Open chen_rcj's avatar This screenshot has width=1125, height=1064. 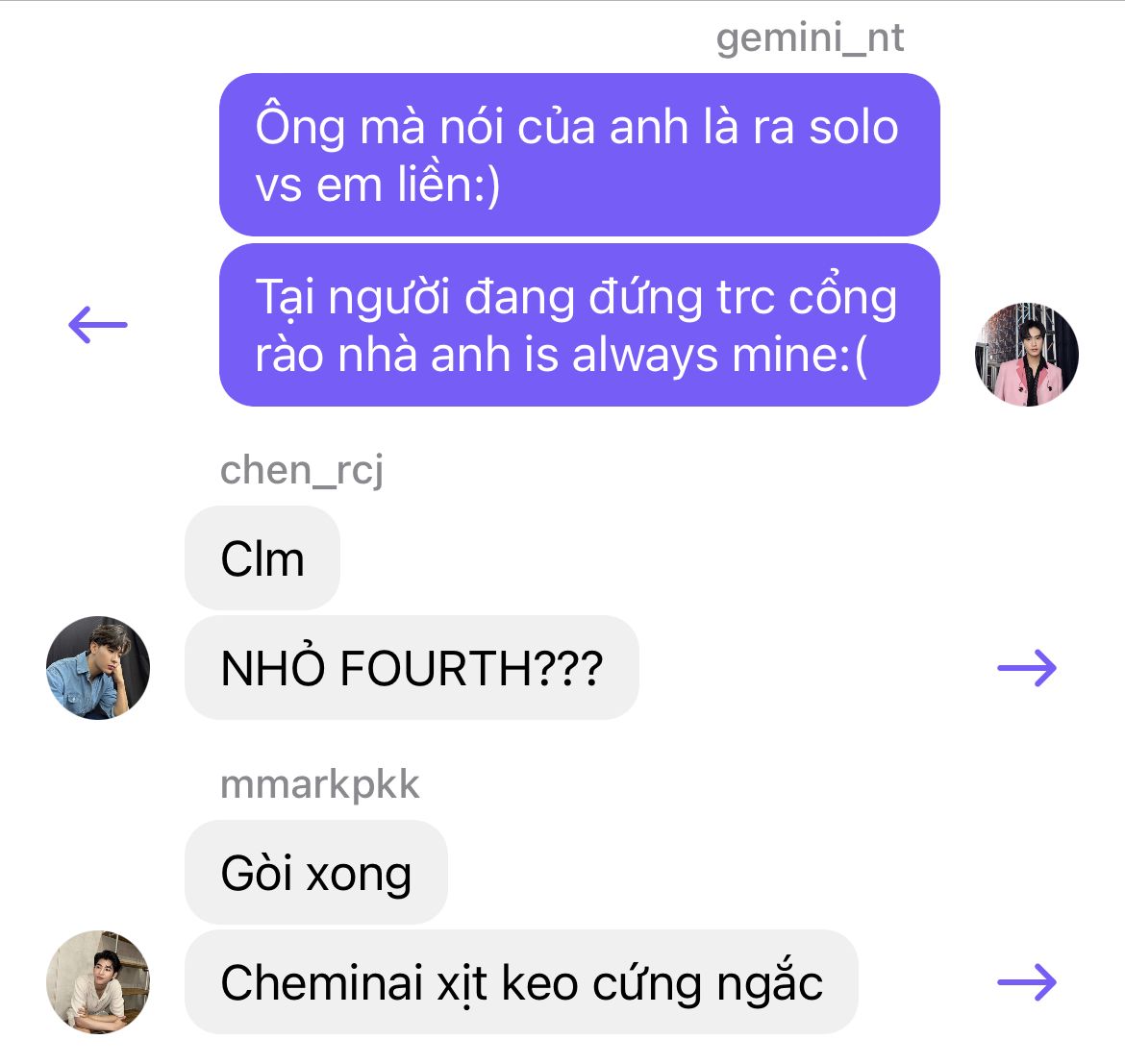(x=98, y=668)
